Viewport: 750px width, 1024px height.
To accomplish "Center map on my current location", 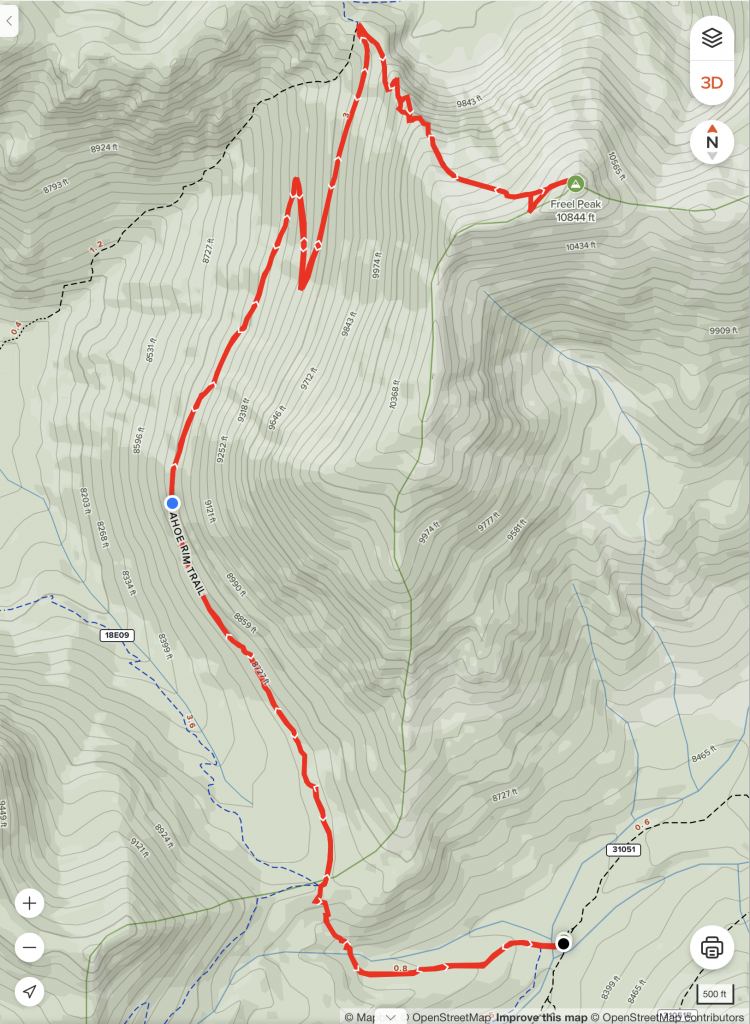I will coord(30,991).
